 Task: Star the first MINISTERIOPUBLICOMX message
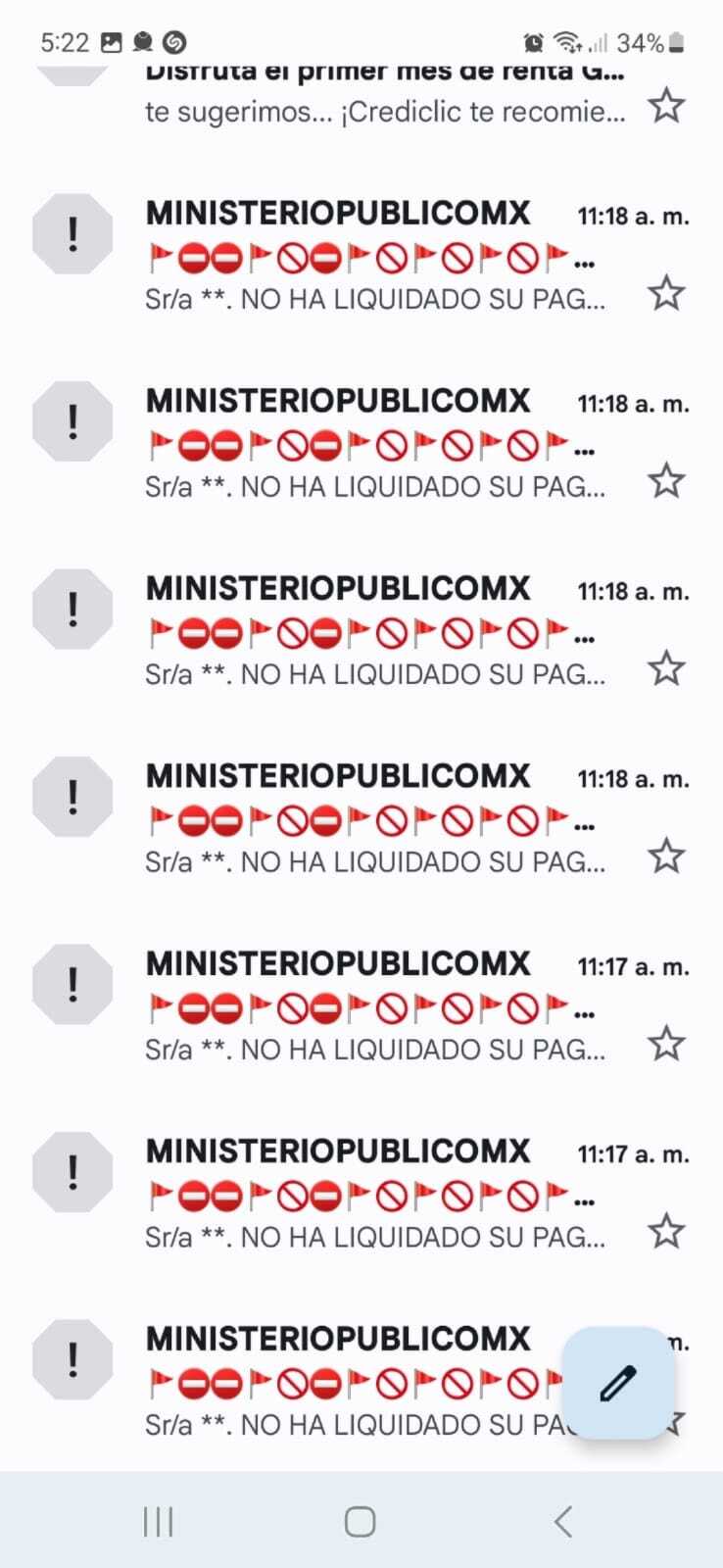[x=667, y=292]
